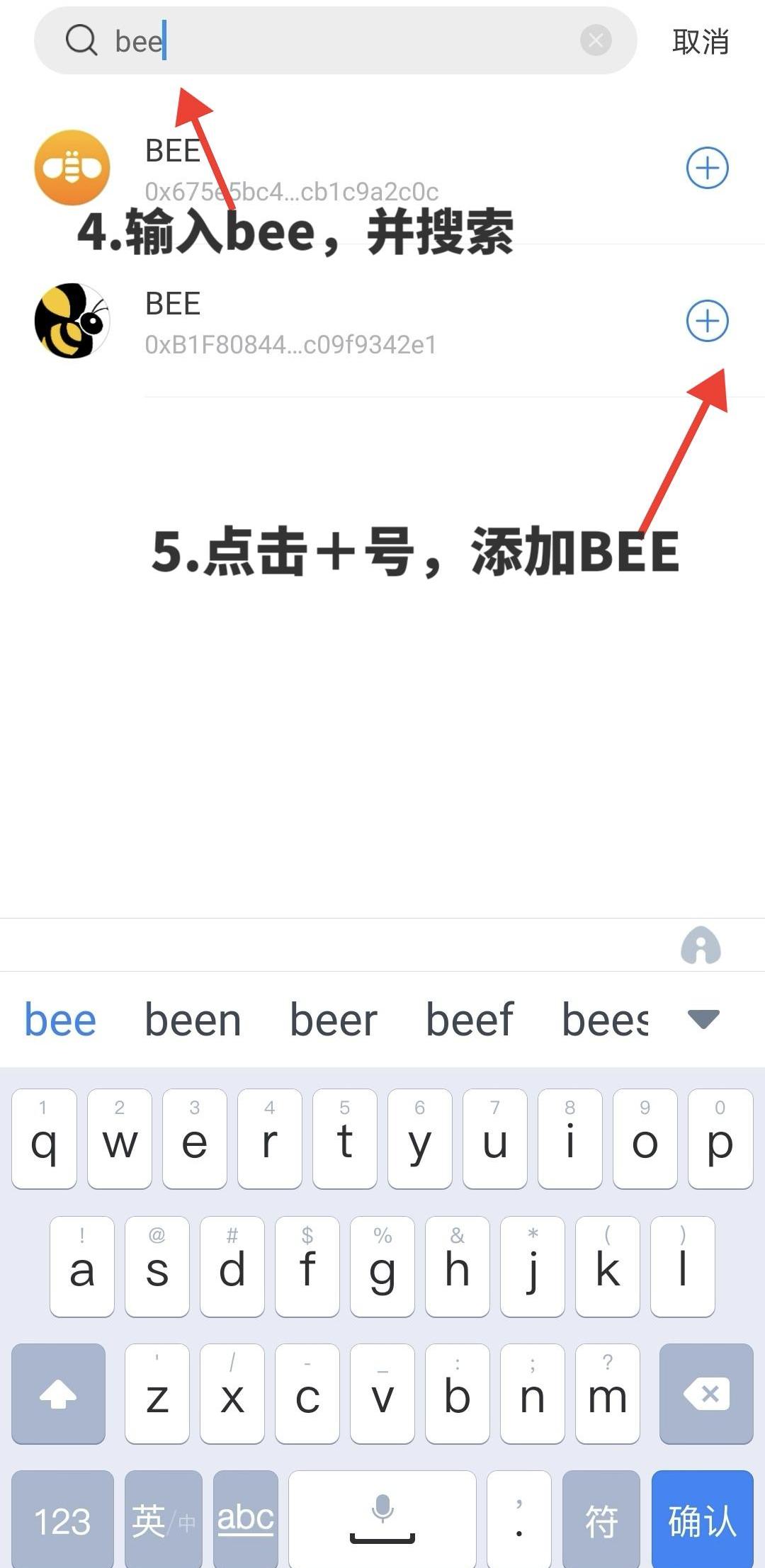
Task: Cancel the search via 取消
Action: pos(700,42)
